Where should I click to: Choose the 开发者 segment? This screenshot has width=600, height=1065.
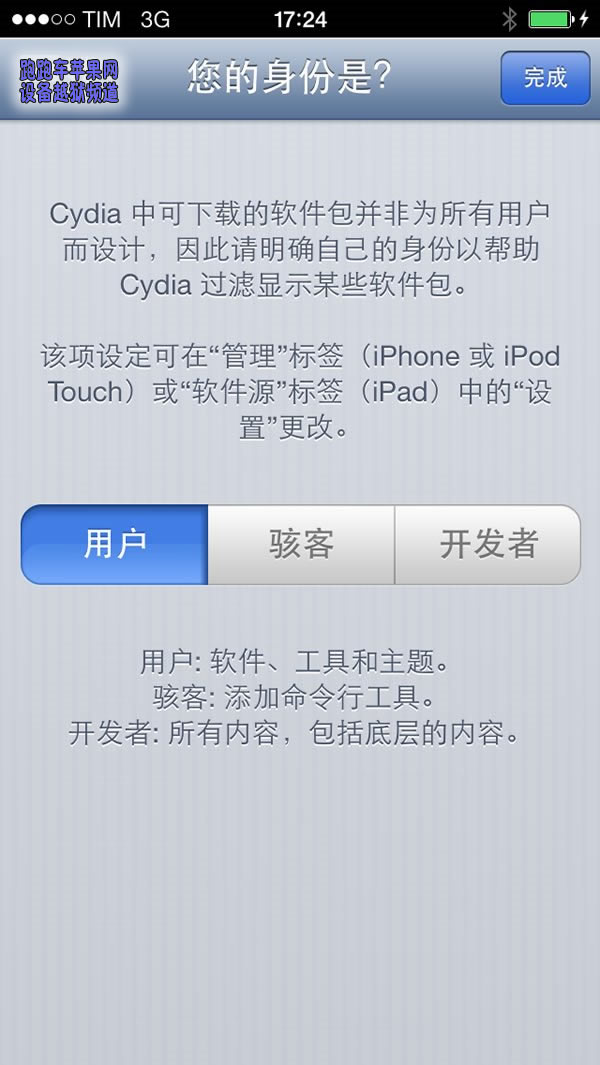coord(488,544)
